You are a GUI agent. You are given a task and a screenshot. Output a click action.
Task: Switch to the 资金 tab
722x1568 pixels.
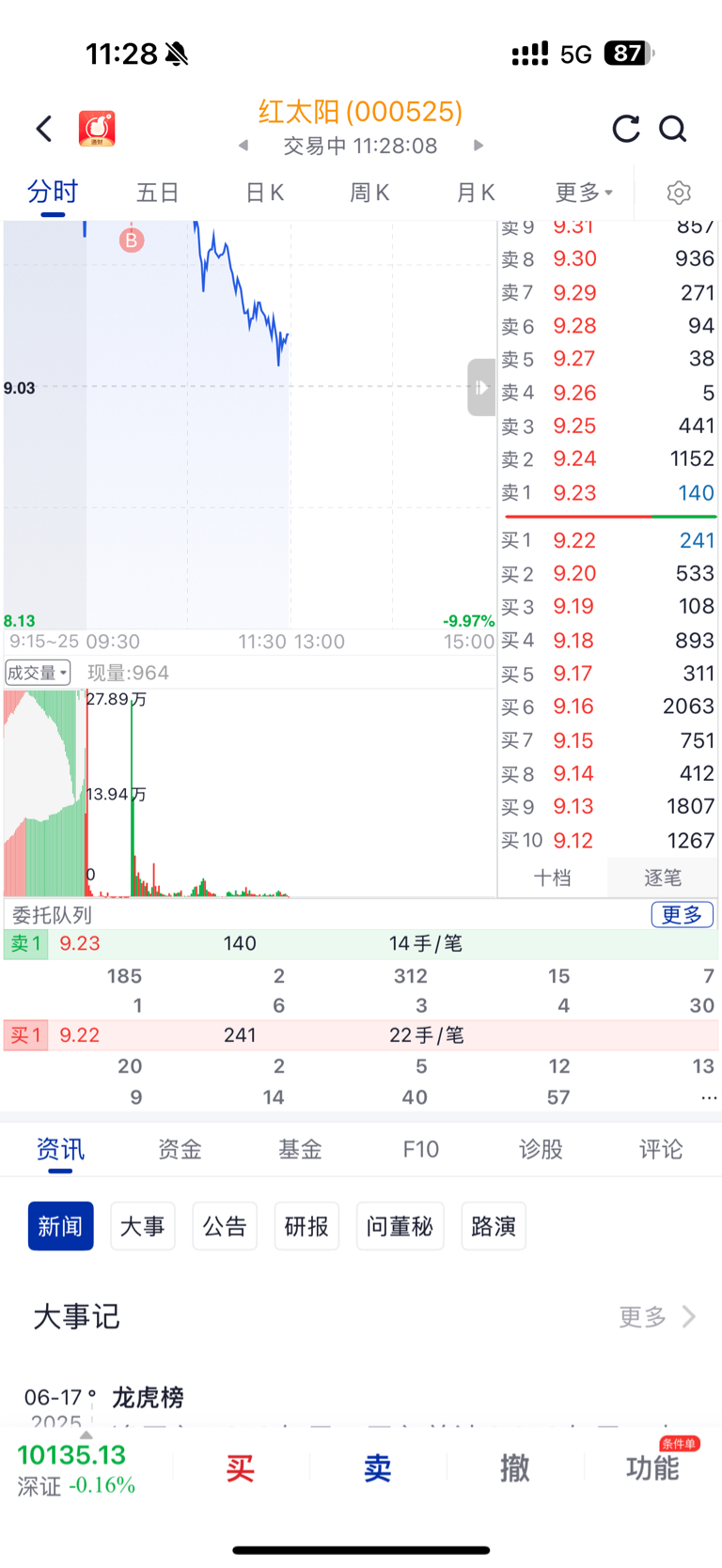pyautogui.click(x=180, y=1149)
